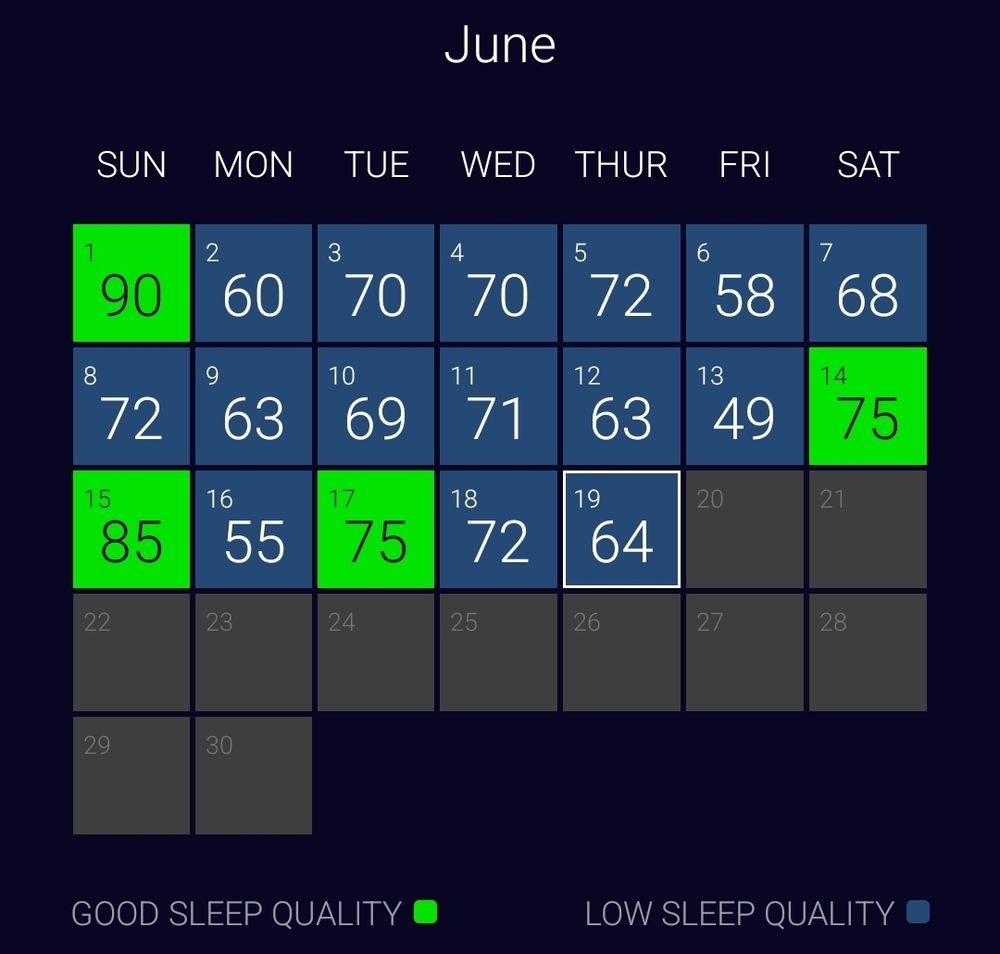Select June 7 with score 68
The image size is (1000, 954).
click(x=867, y=283)
